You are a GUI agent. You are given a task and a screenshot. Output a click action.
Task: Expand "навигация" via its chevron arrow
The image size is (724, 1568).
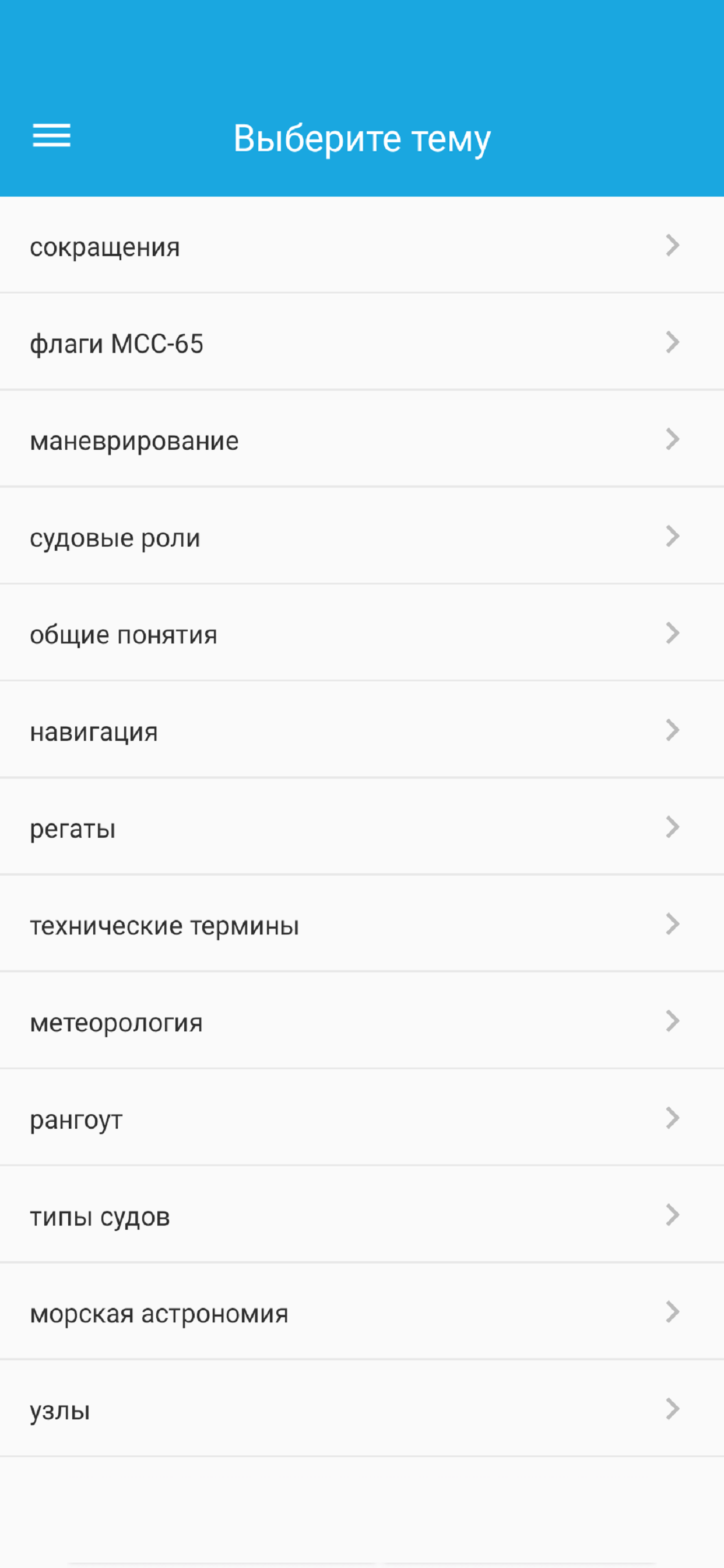(x=673, y=730)
